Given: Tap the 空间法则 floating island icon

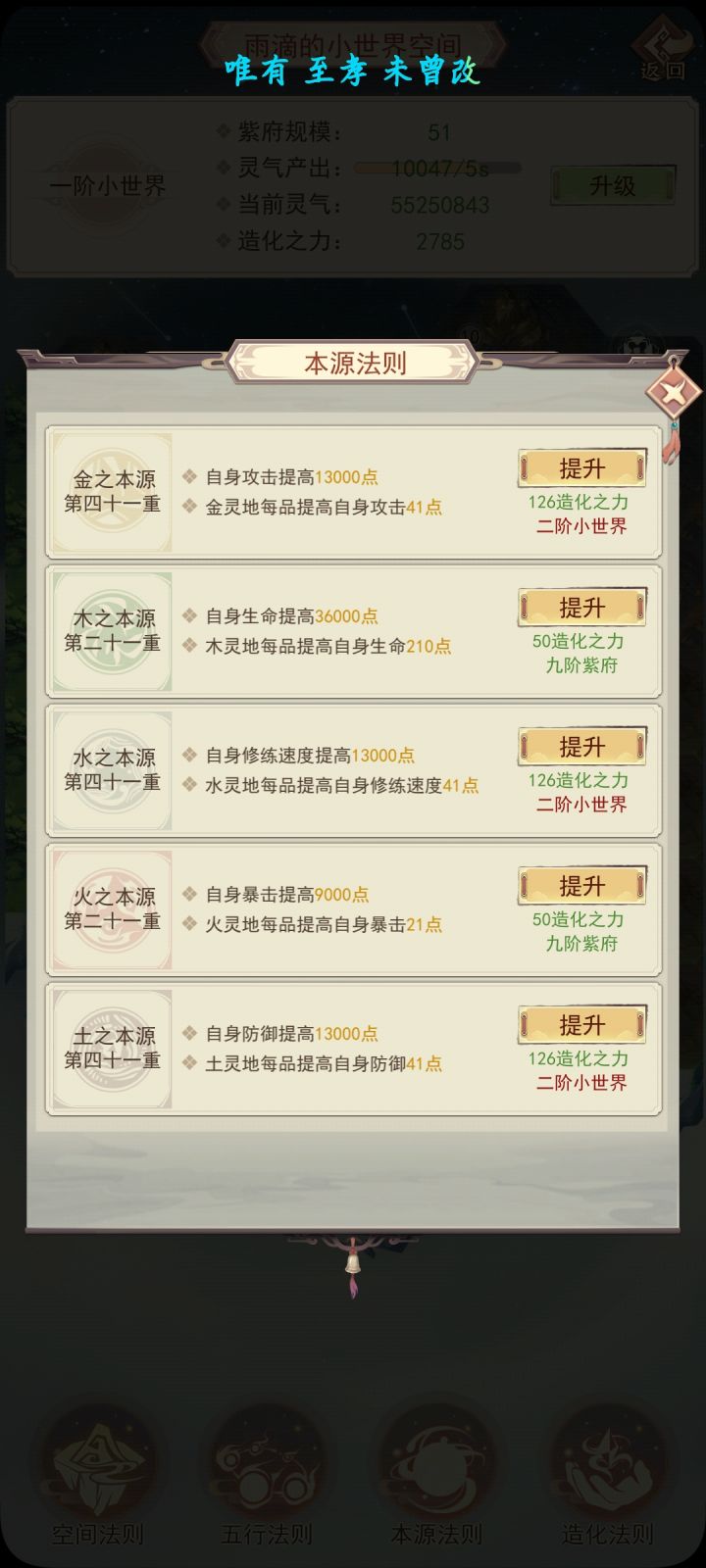Looking at the screenshot, I should coord(98,1465).
